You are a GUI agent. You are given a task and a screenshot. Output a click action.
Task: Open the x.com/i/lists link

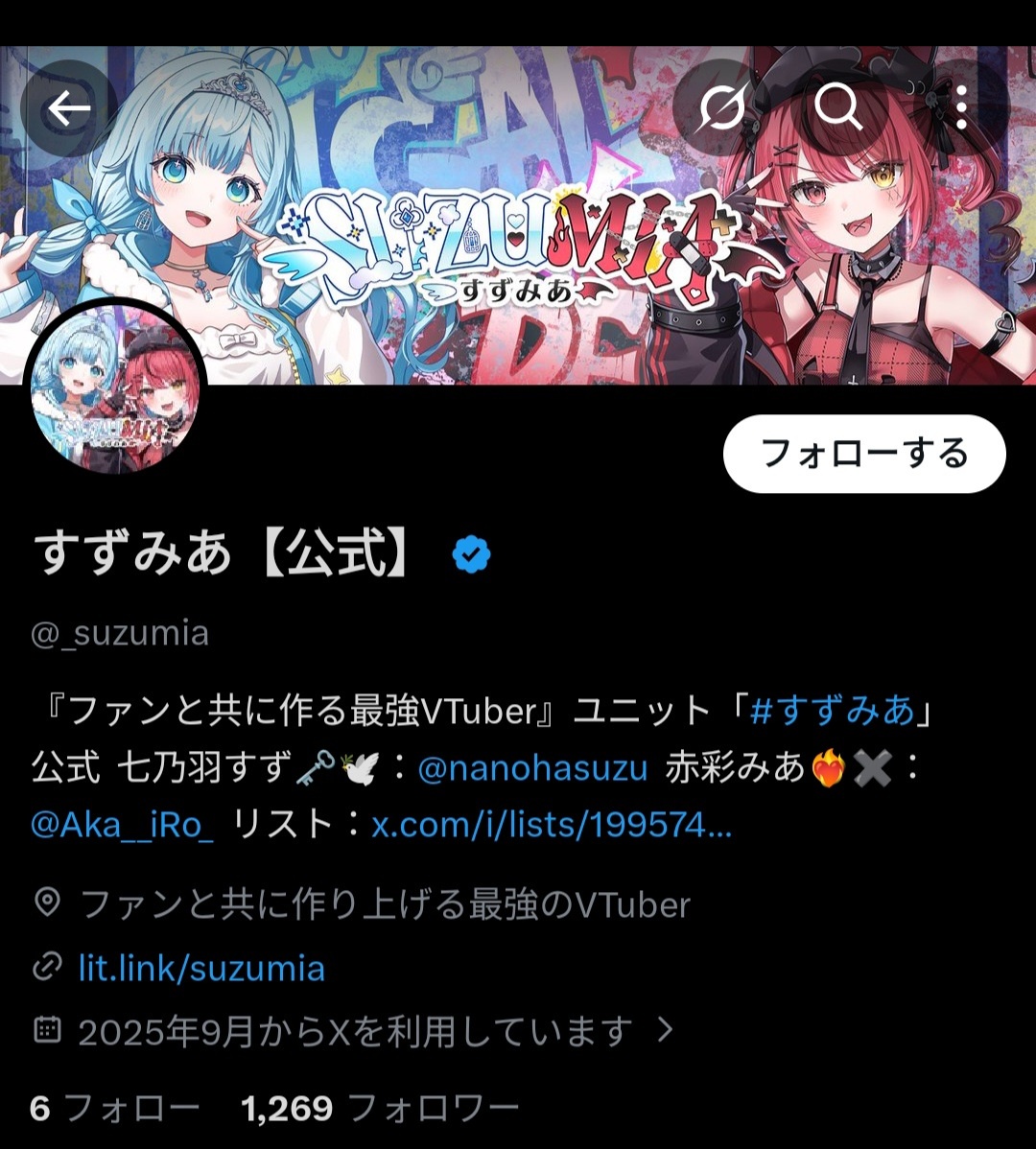552,824
